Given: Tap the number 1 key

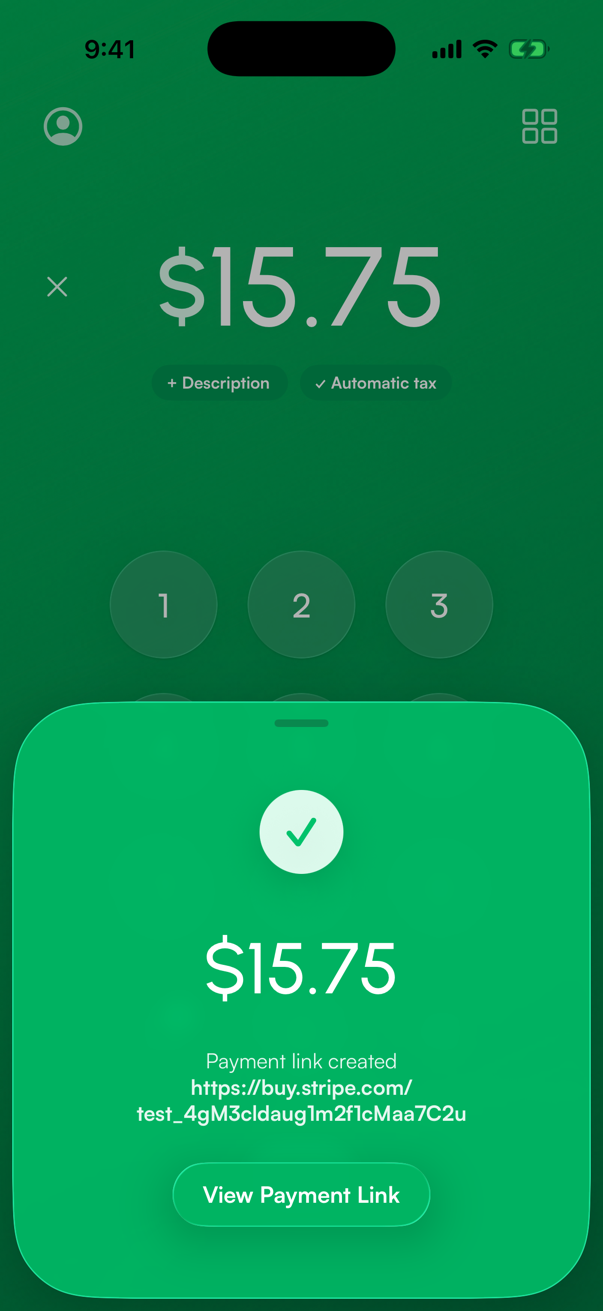Looking at the screenshot, I should (164, 605).
